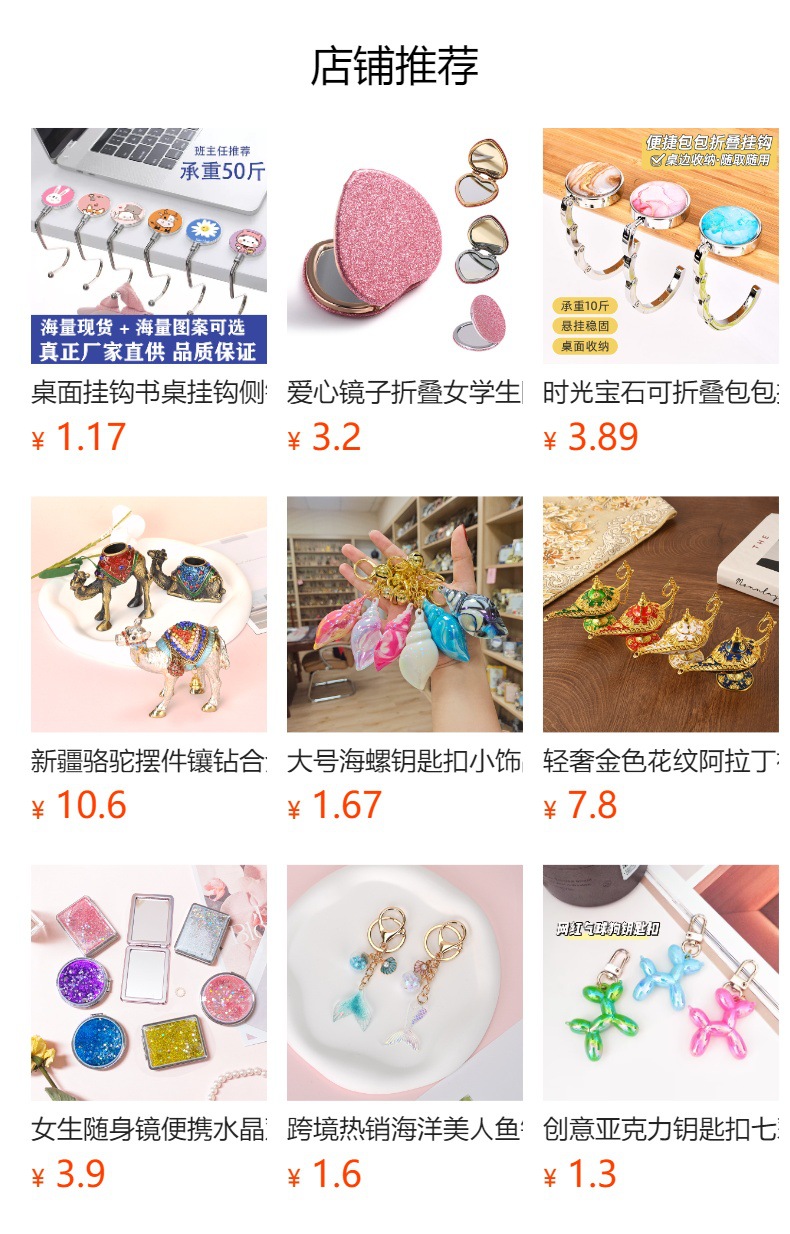Open the 创意亚克力钥匙扣 balloon dog product
The image size is (790, 1234).
(660, 982)
